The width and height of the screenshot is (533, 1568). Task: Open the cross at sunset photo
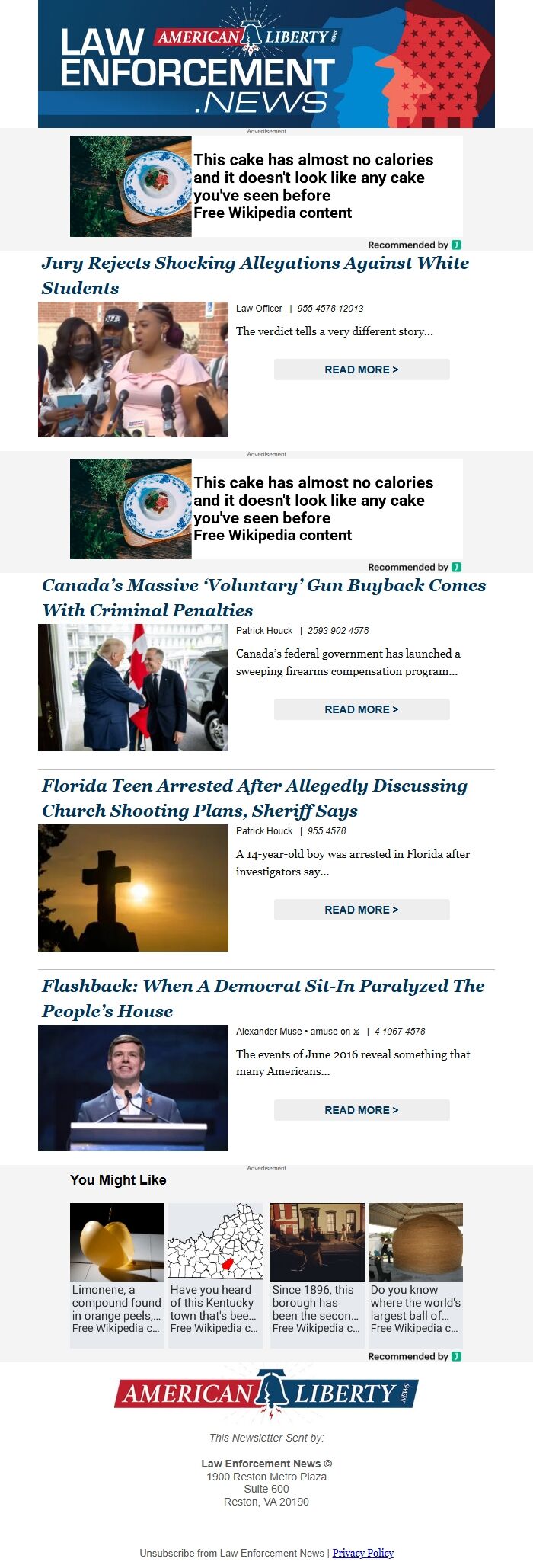(133, 888)
